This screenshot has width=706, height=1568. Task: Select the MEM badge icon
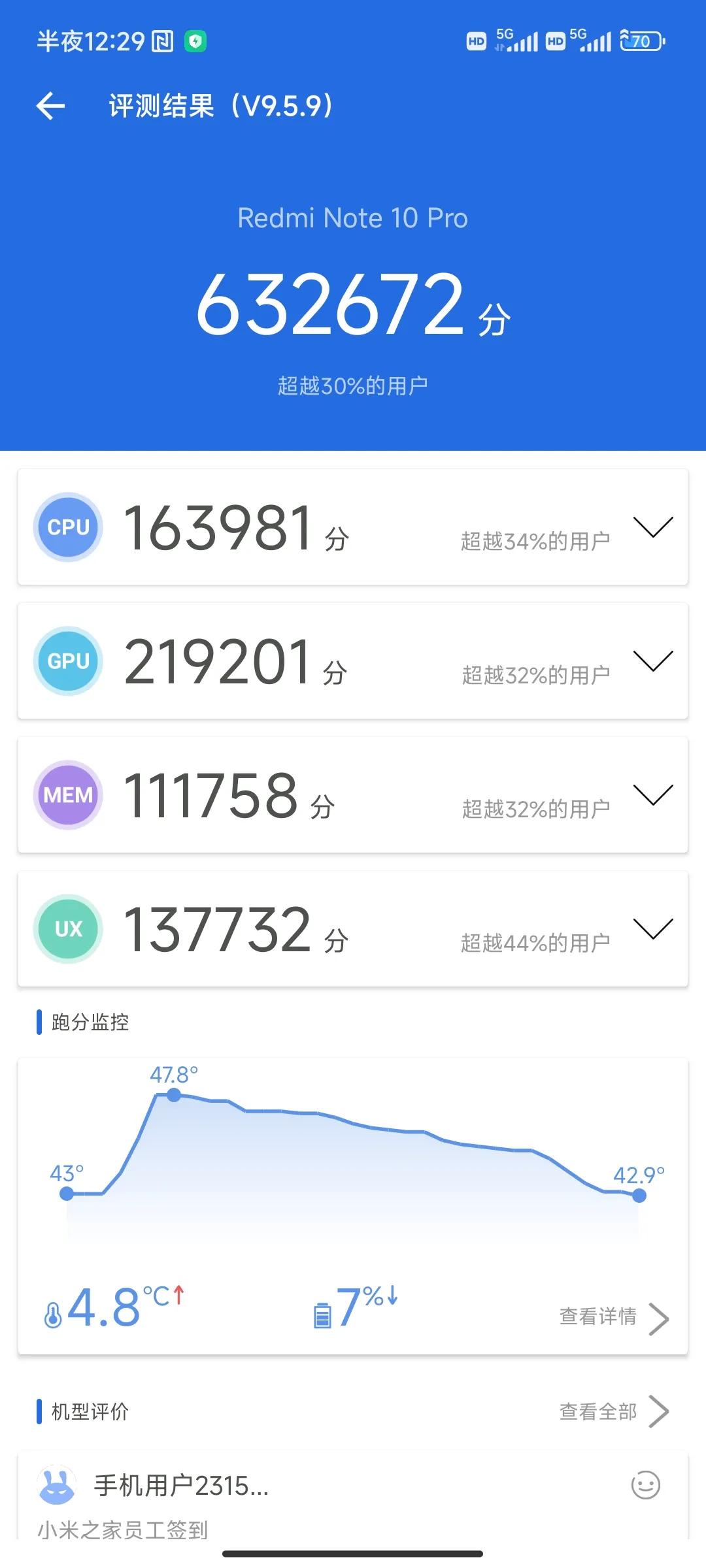pos(68,796)
